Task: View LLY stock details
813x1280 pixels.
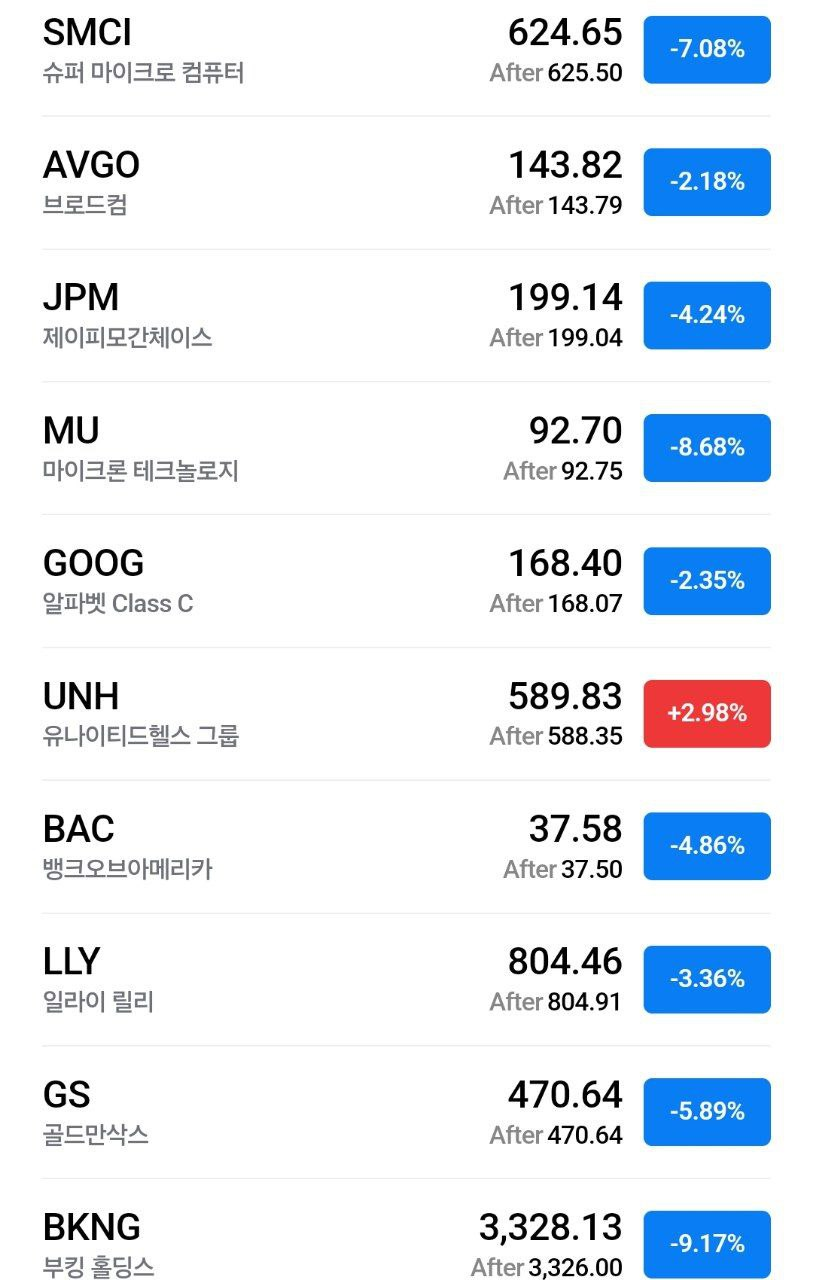Action: 406,979
